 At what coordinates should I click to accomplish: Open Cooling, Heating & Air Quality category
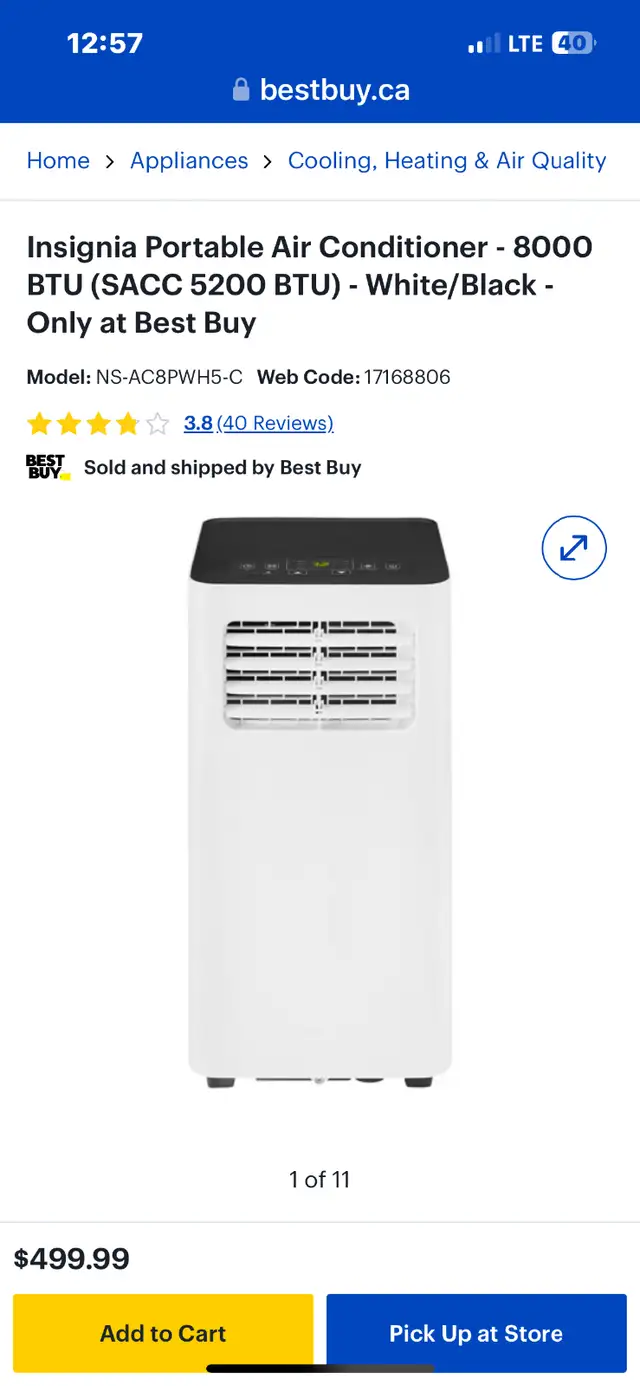(x=447, y=161)
